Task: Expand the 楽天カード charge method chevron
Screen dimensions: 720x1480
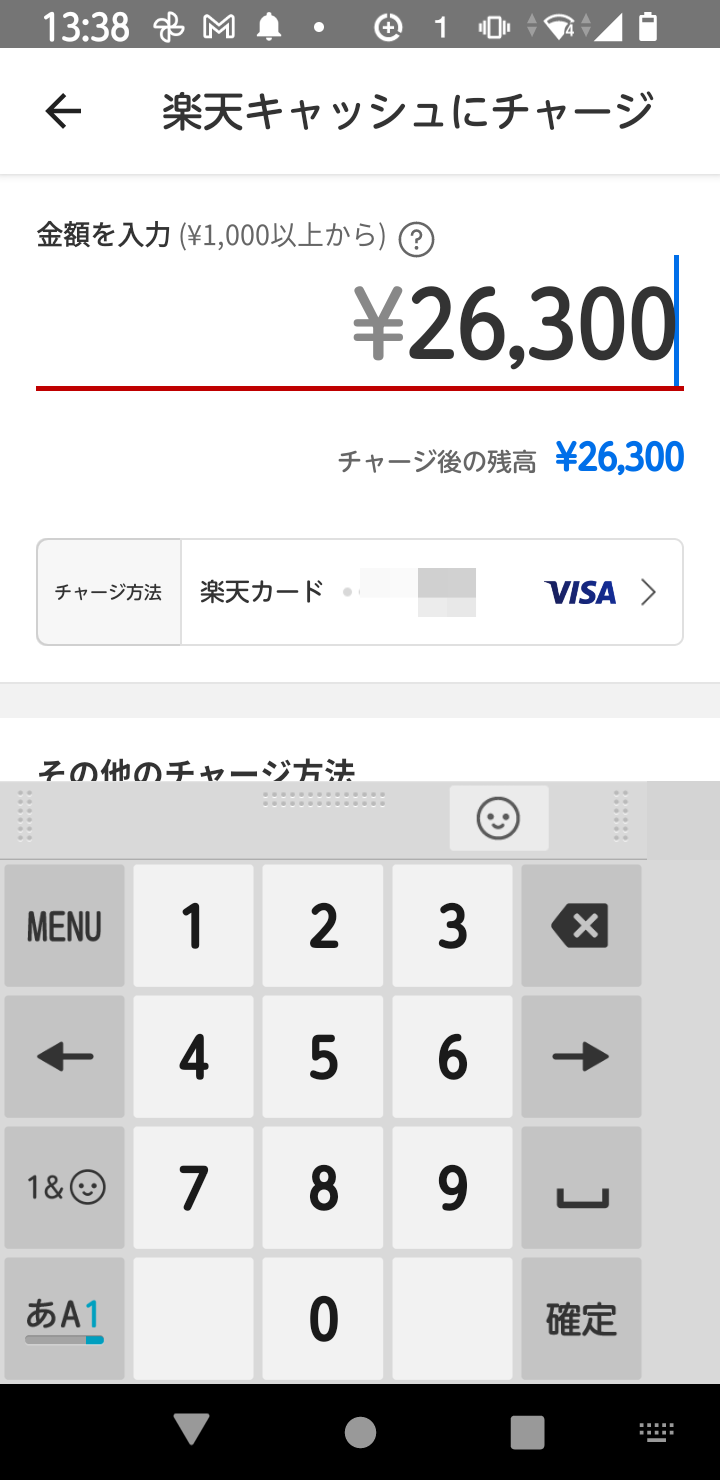Action: tap(649, 592)
